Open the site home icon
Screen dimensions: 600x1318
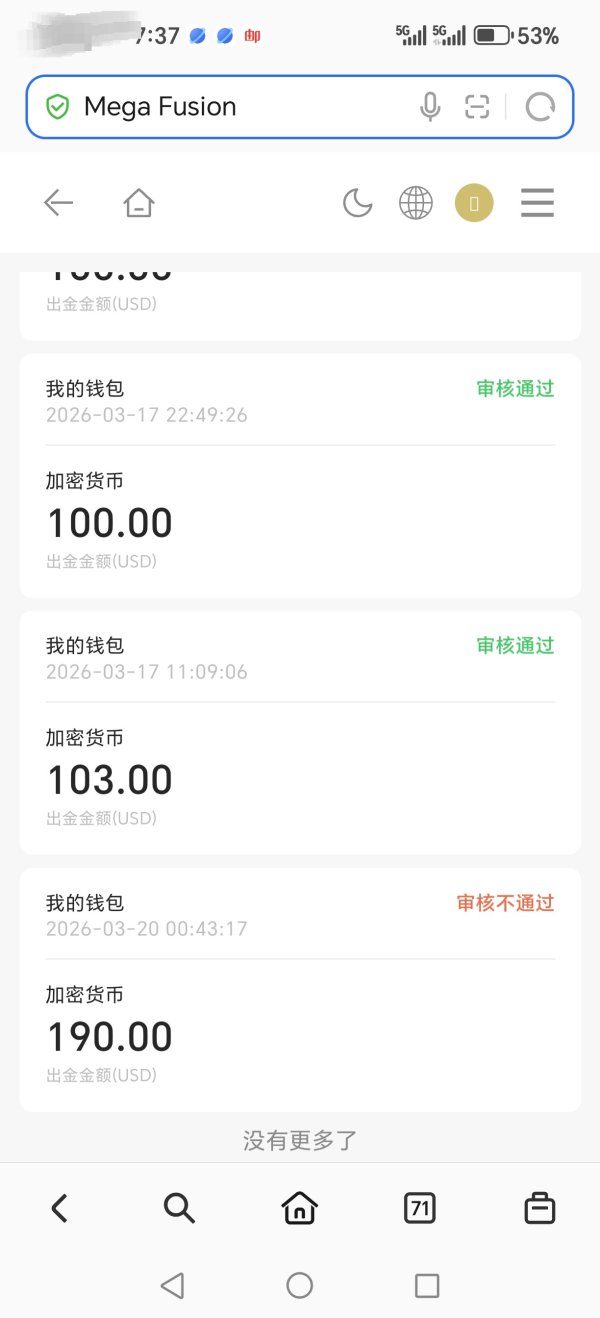(x=139, y=204)
